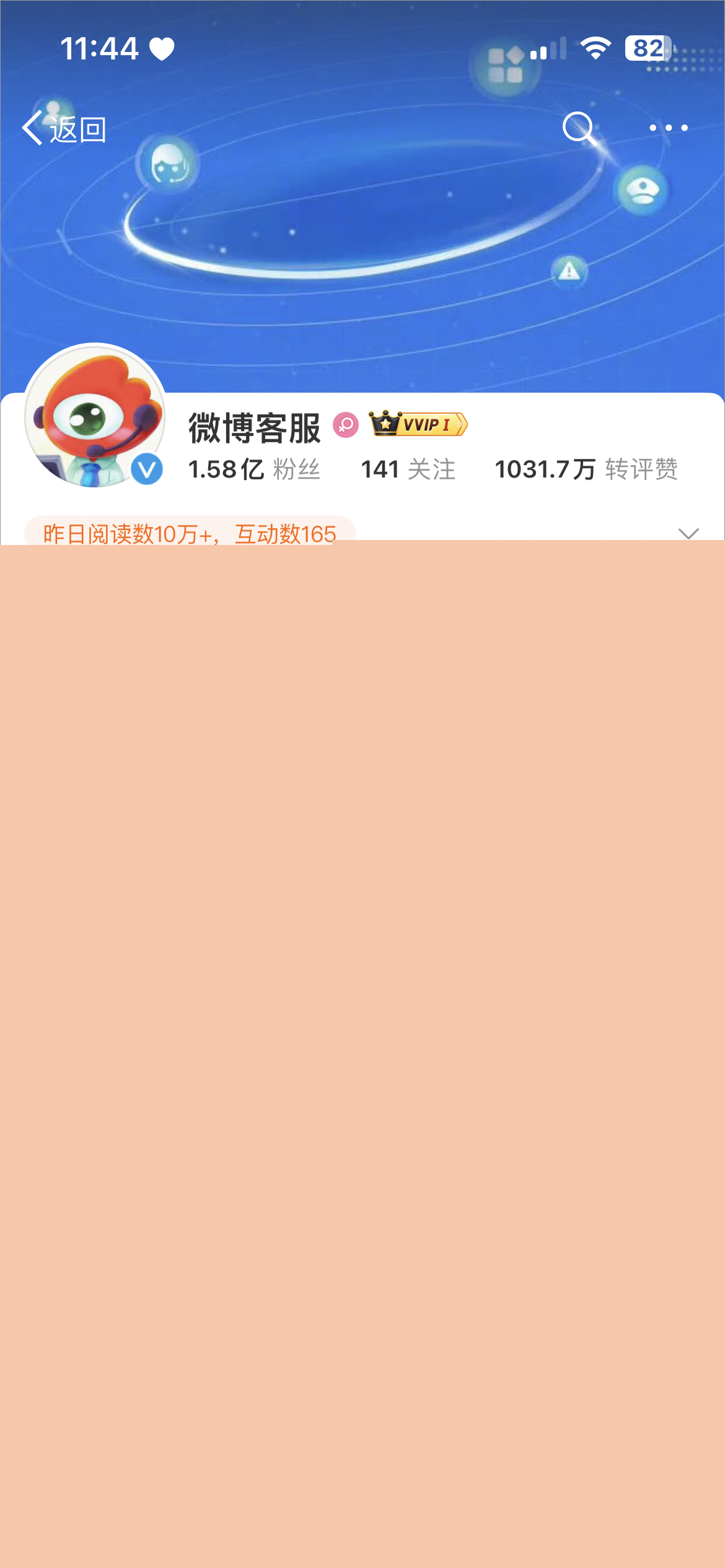
Task: Open the three-dot overflow menu
Action: (x=668, y=128)
